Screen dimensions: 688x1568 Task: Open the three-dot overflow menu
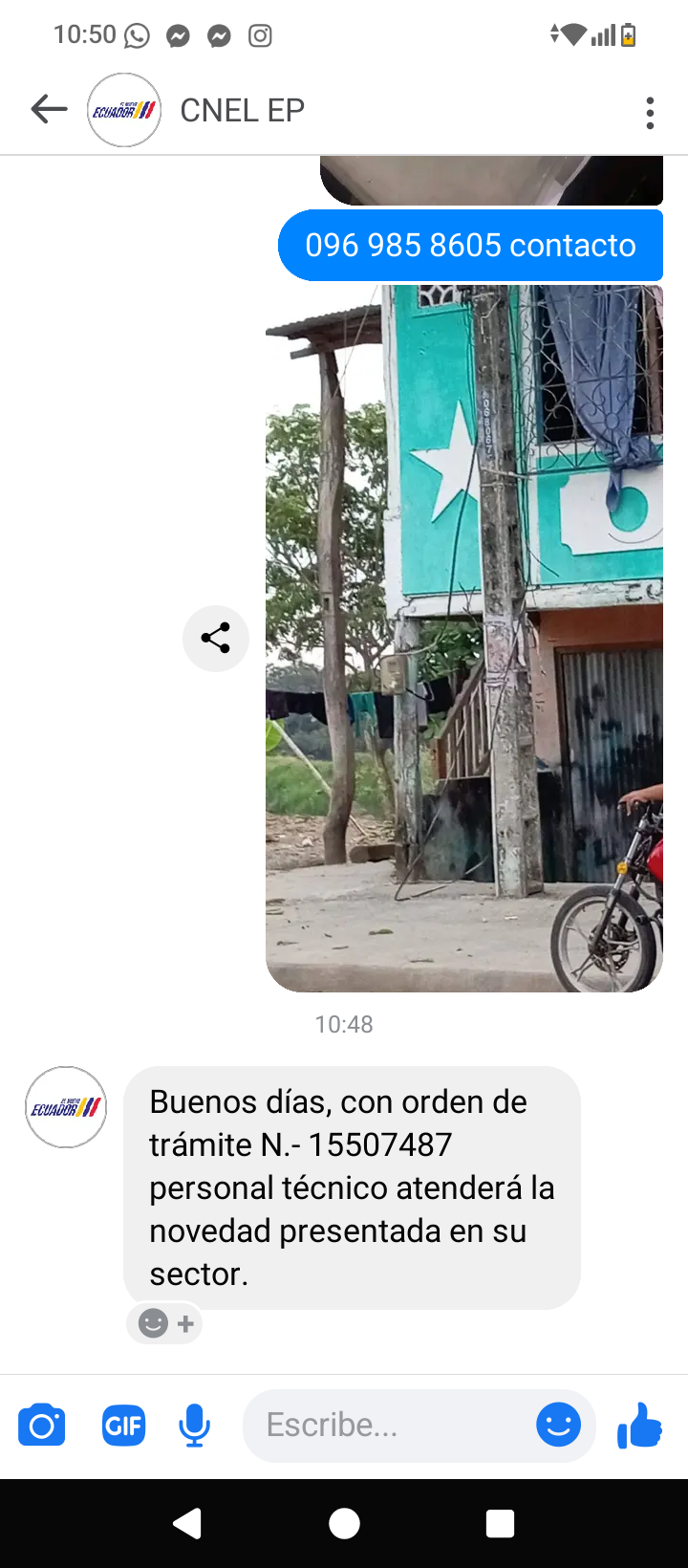click(650, 113)
